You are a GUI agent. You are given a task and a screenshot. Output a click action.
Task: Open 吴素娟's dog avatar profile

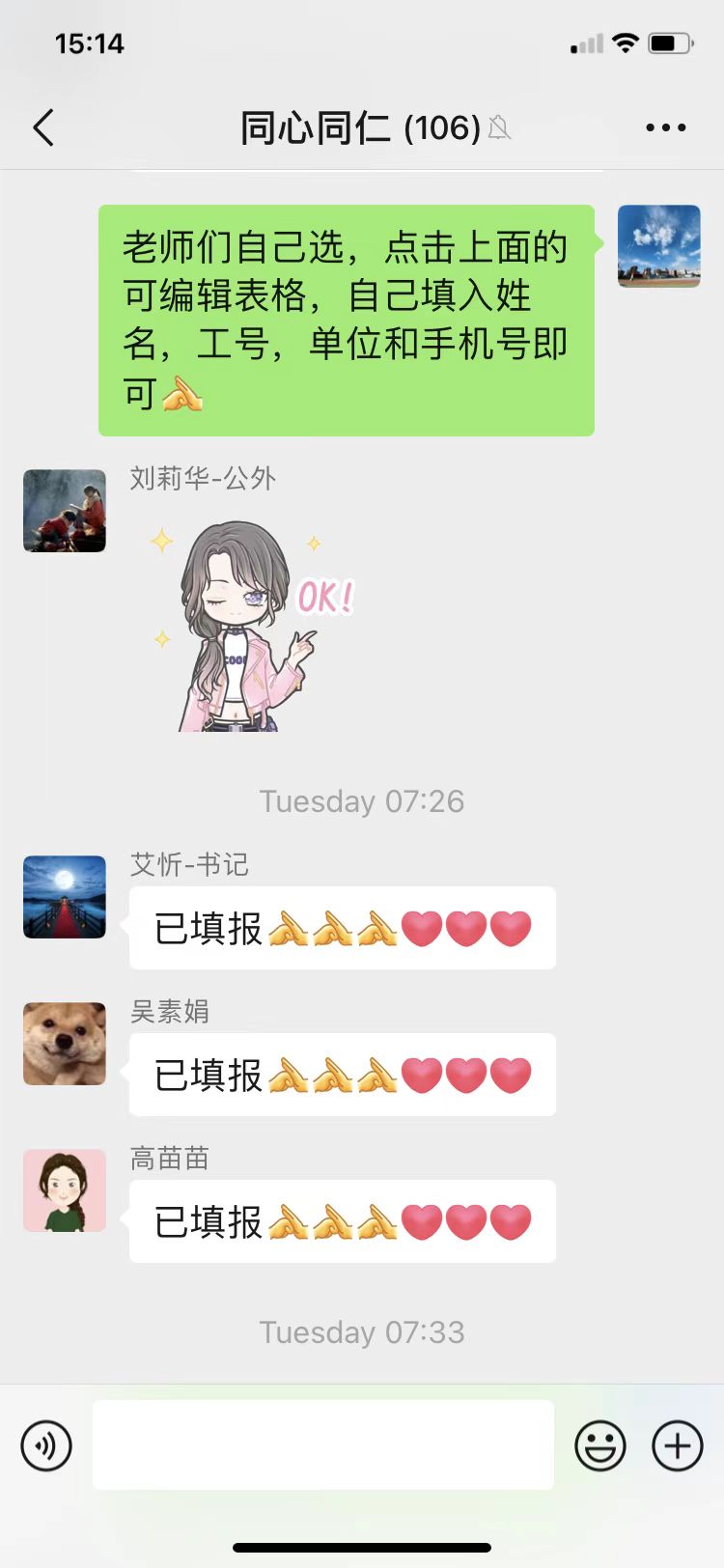coord(65,1044)
